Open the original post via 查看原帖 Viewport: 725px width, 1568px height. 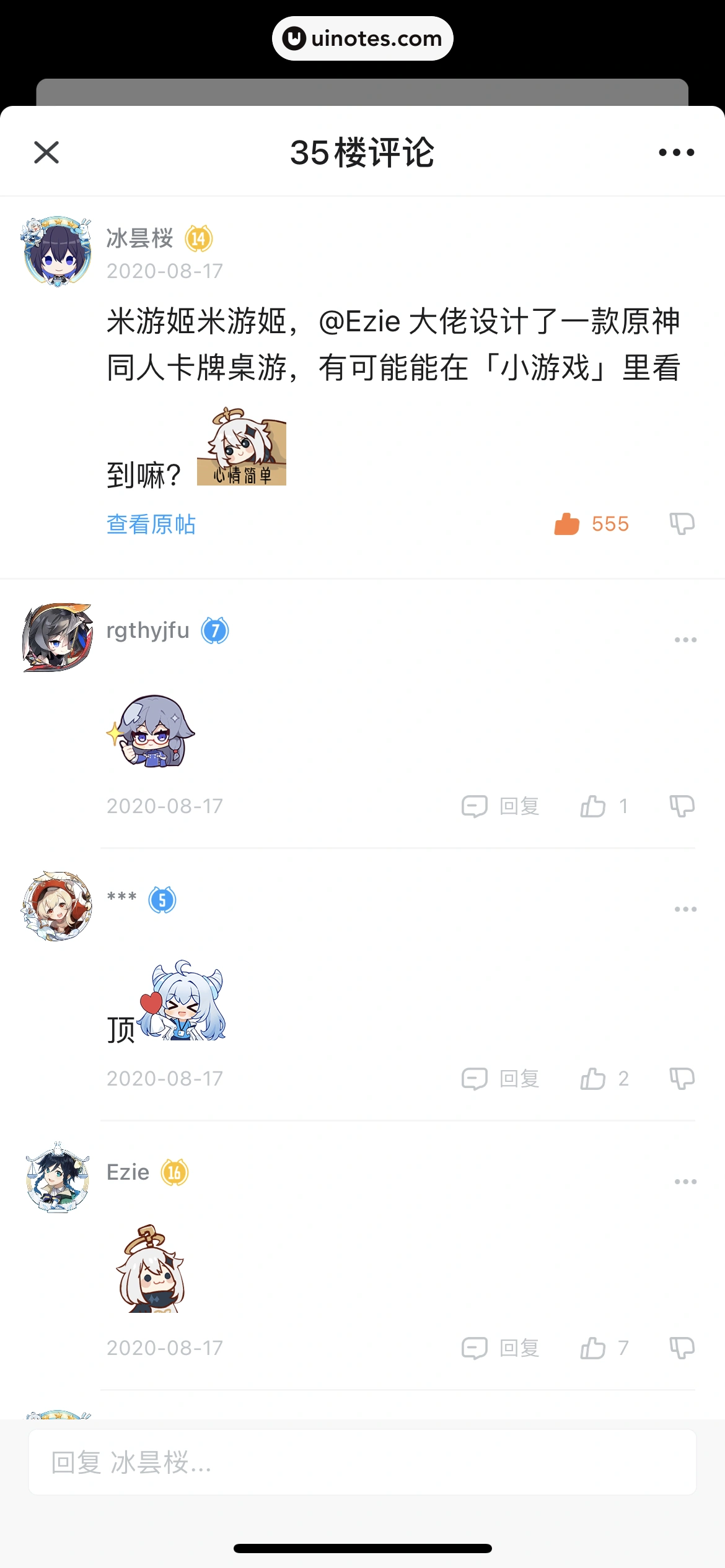click(x=151, y=525)
